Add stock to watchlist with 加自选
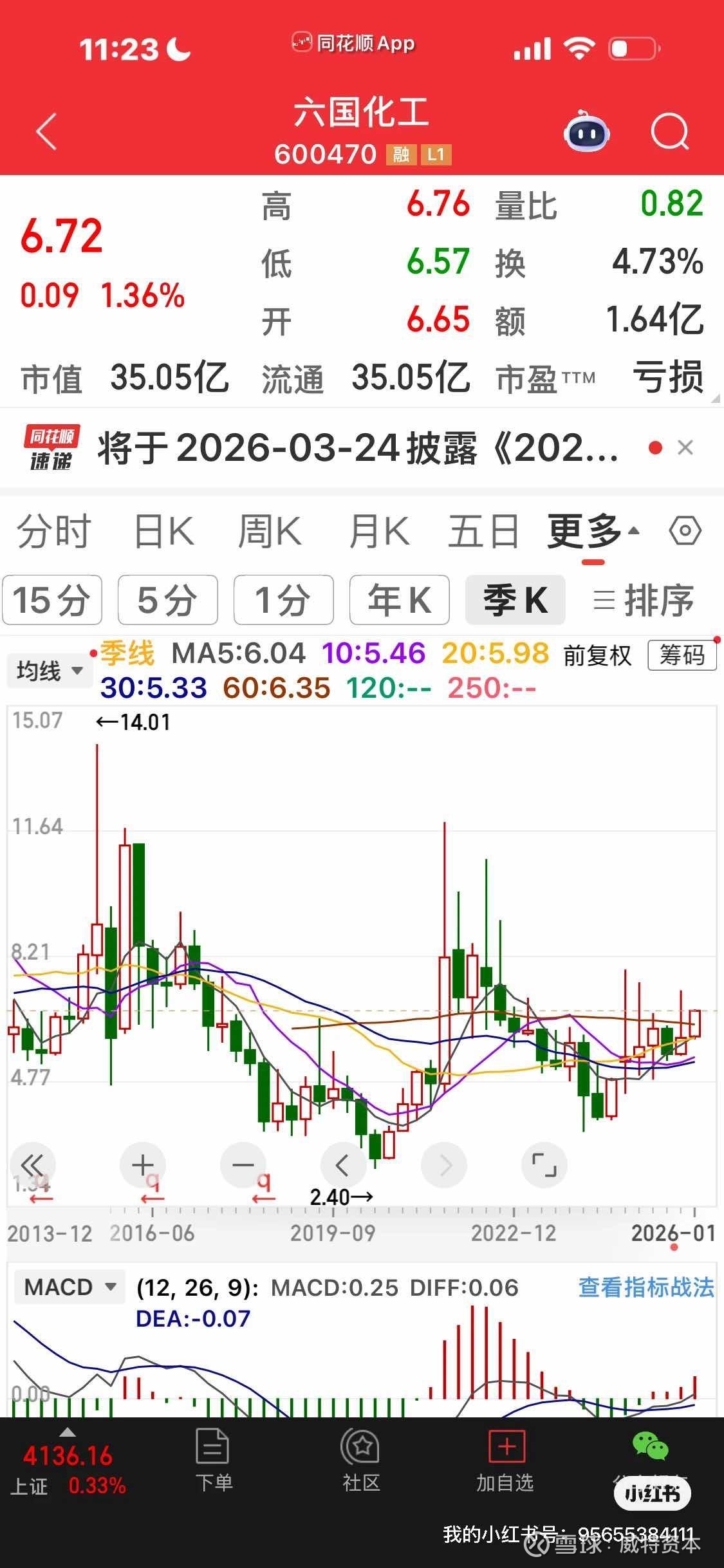Image resolution: width=724 pixels, height=1568 pixels. [x=506, y=1459]
